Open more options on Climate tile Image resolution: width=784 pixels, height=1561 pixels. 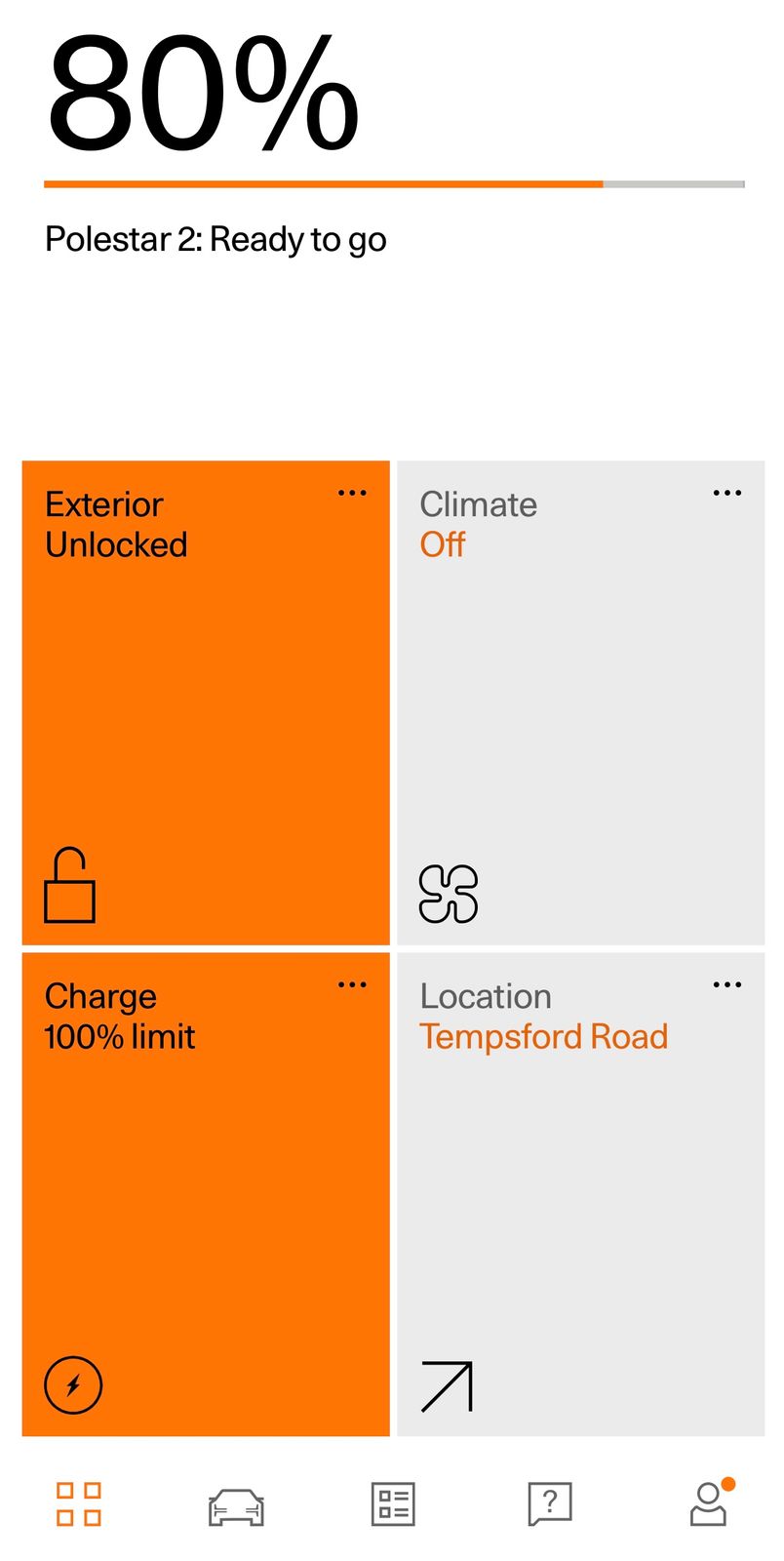point(726,494)
